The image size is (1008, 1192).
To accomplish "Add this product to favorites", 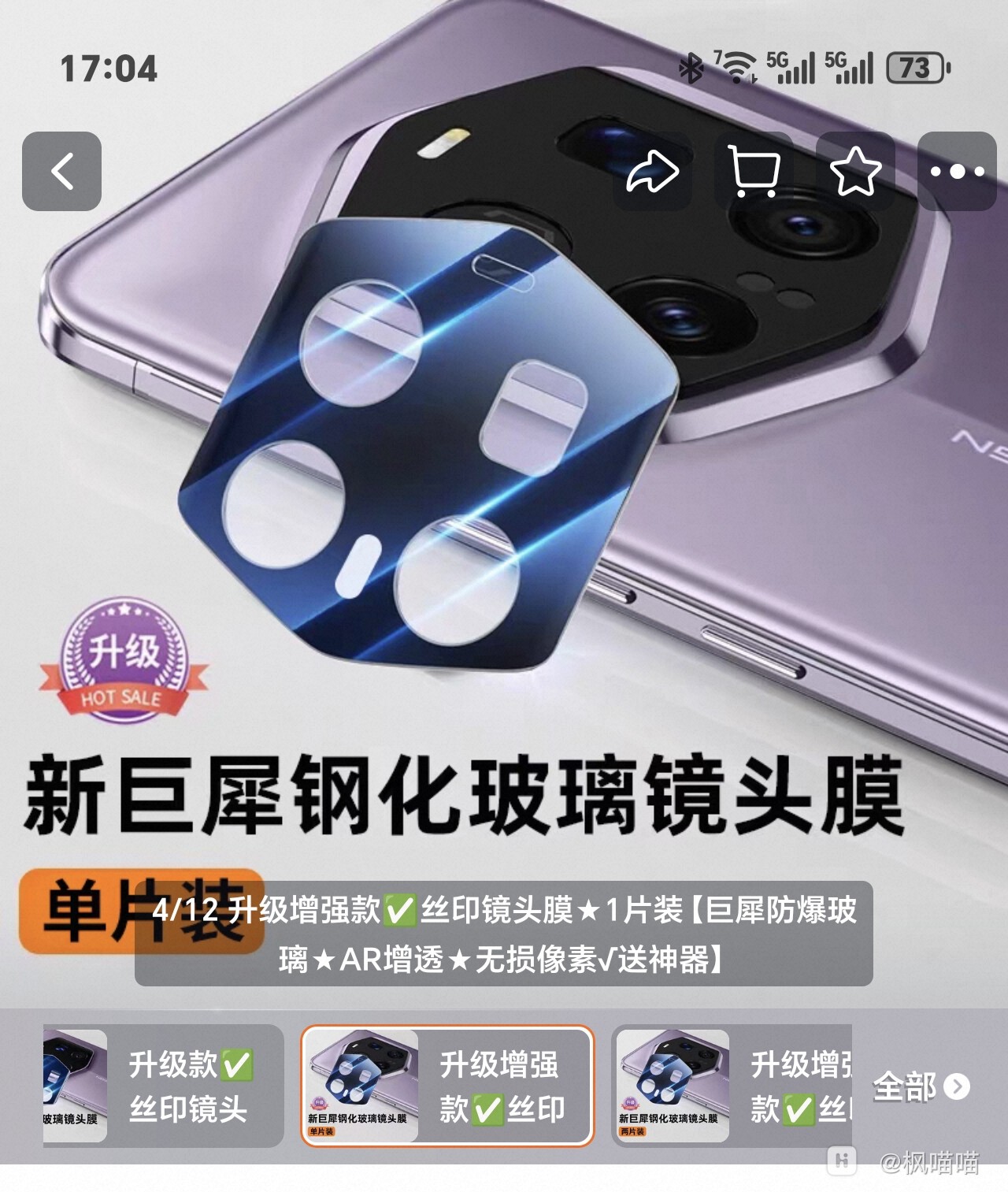I will click(855, 171).
